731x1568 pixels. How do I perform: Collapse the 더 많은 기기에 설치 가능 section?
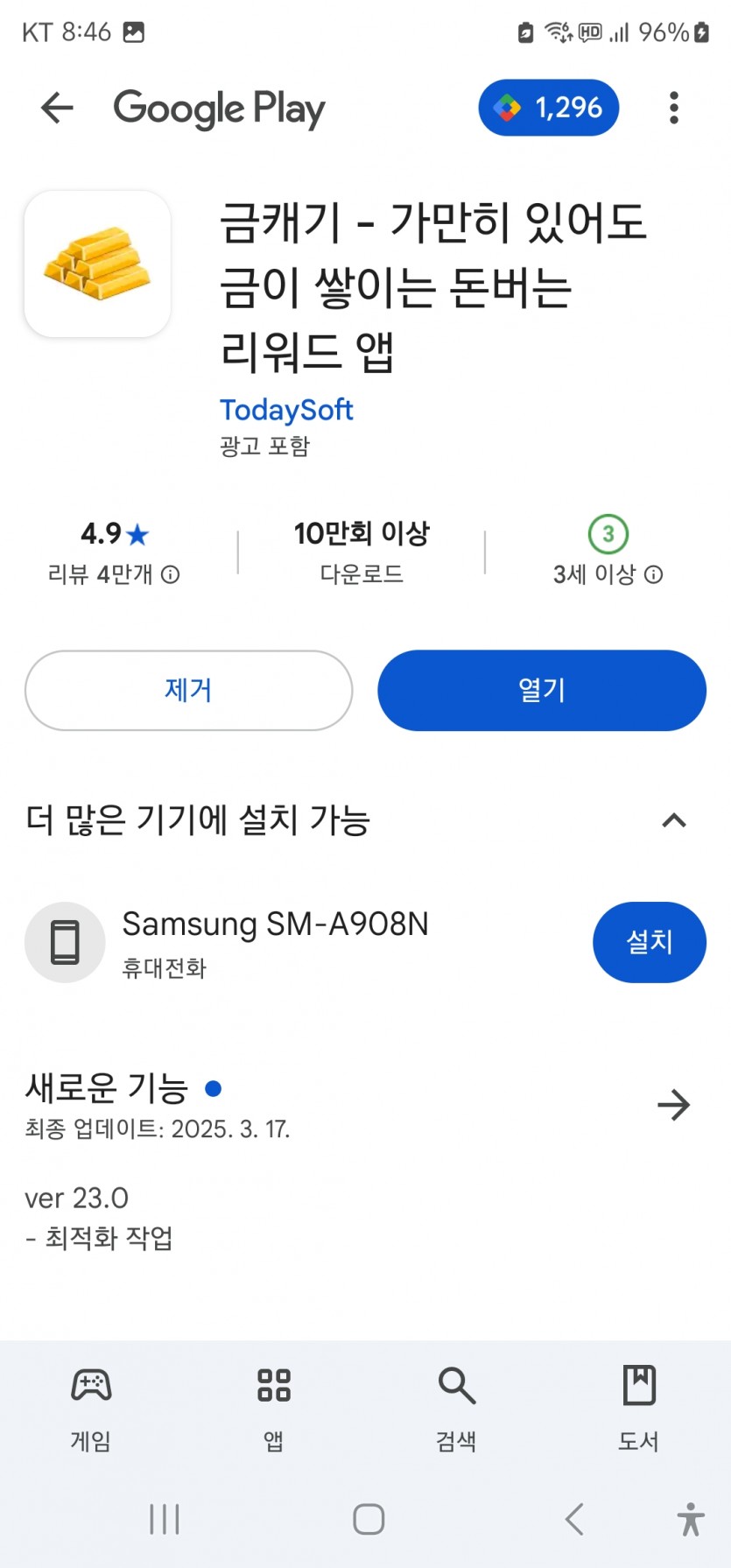(x=673, y=820)
